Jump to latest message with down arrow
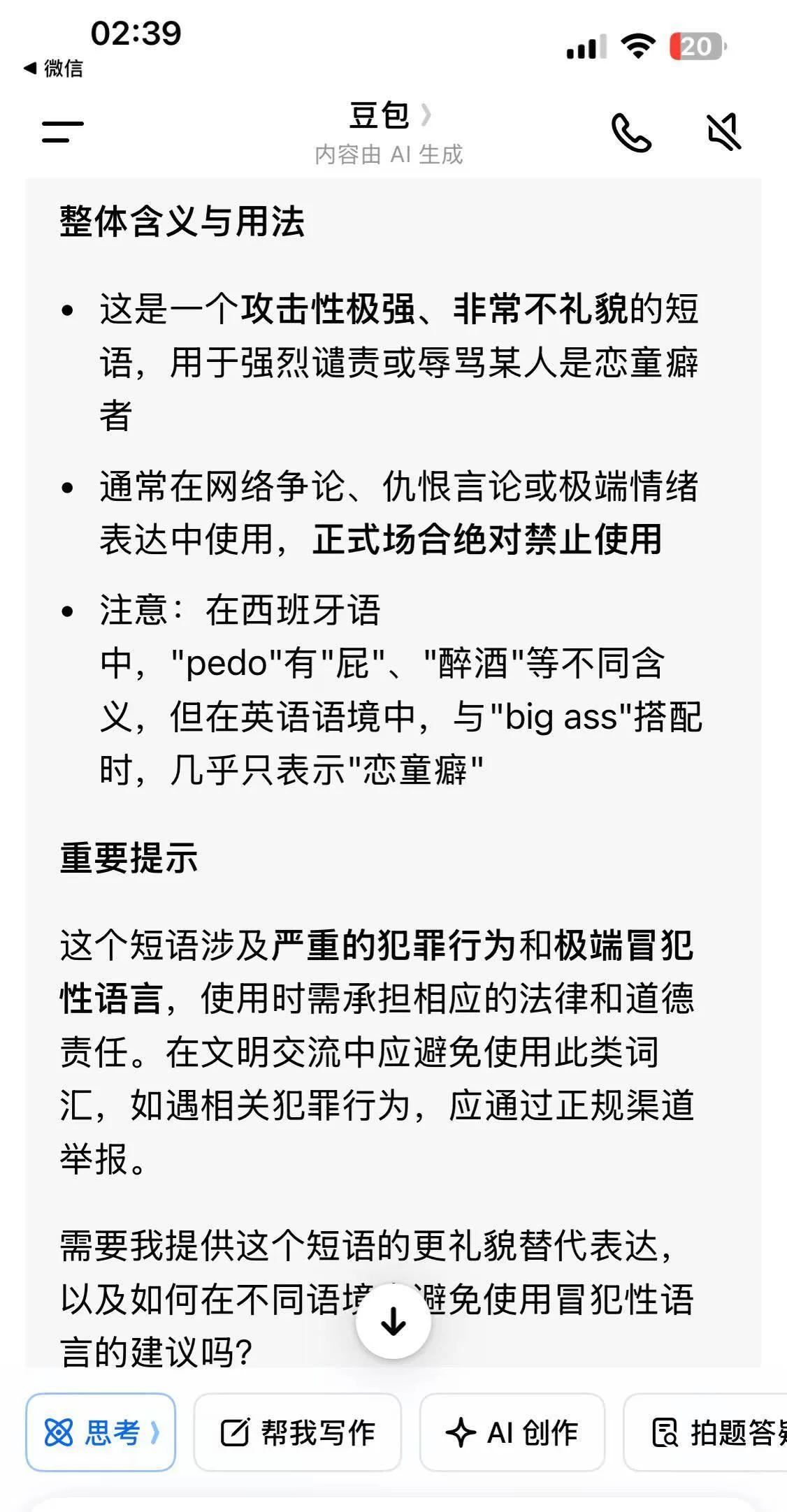The height and width of the screenshot is (1512, 787). point(393,1321)
